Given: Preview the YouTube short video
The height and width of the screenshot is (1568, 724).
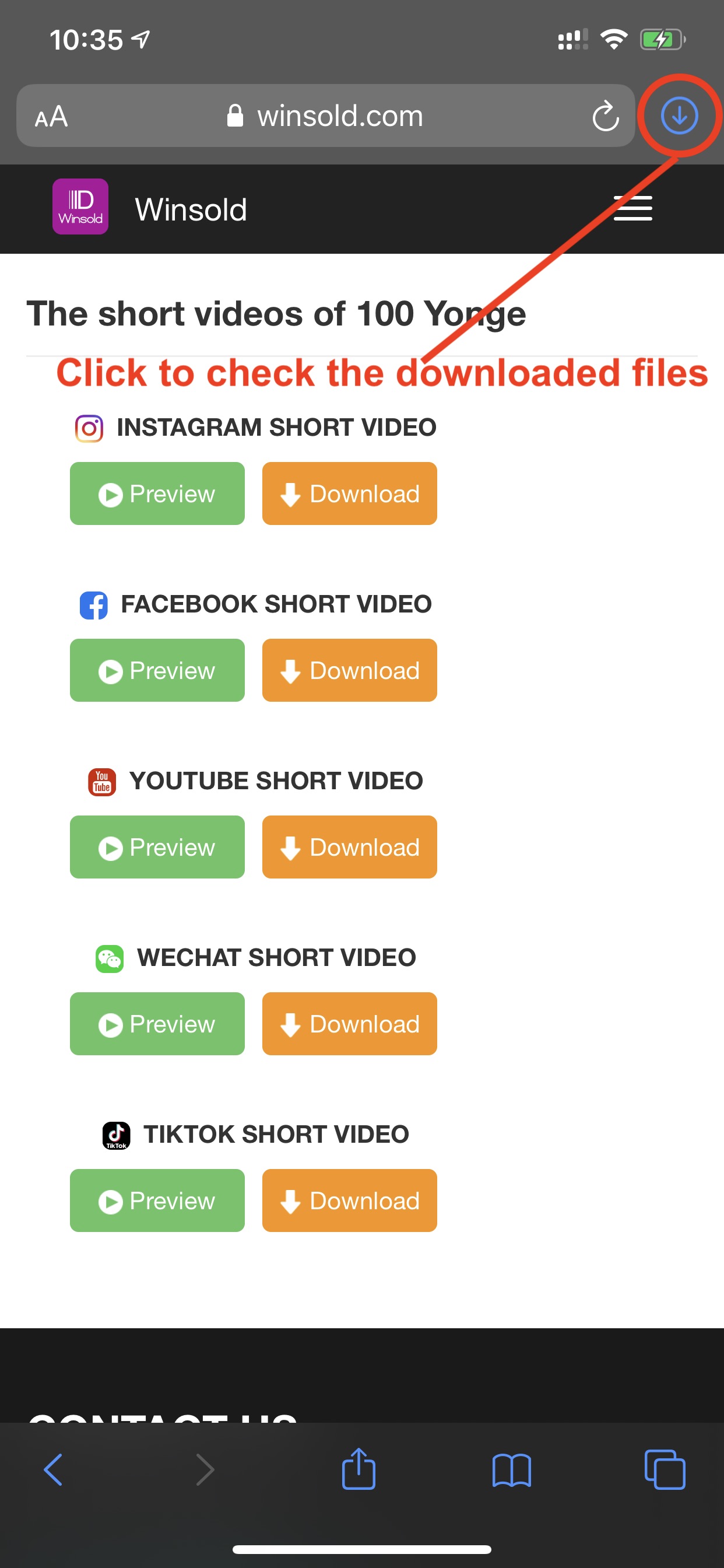Looking at the screenshot, I should [x=157, y=846].
